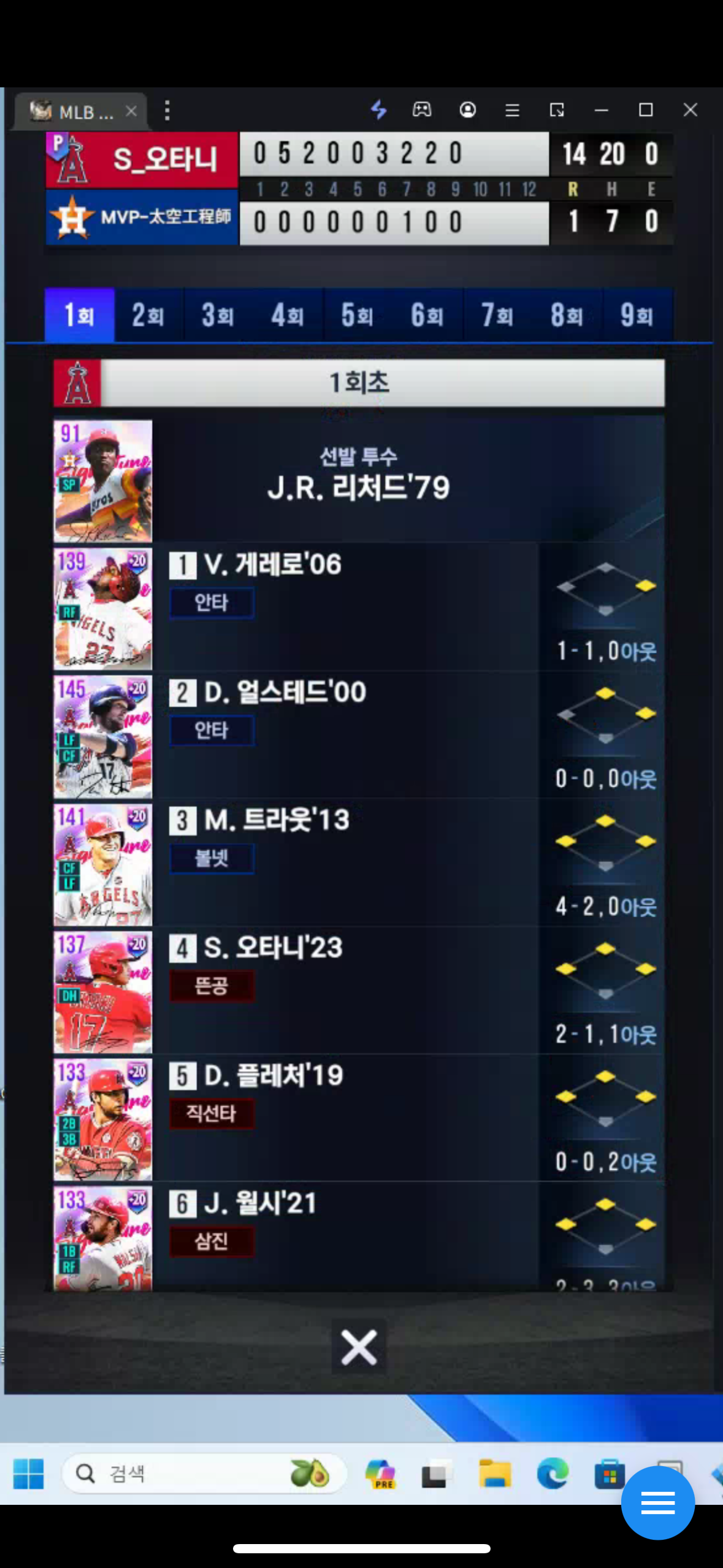723x1568 pixels.
Task: Open the Windows Start button
Action: (x=28, y=1474)
